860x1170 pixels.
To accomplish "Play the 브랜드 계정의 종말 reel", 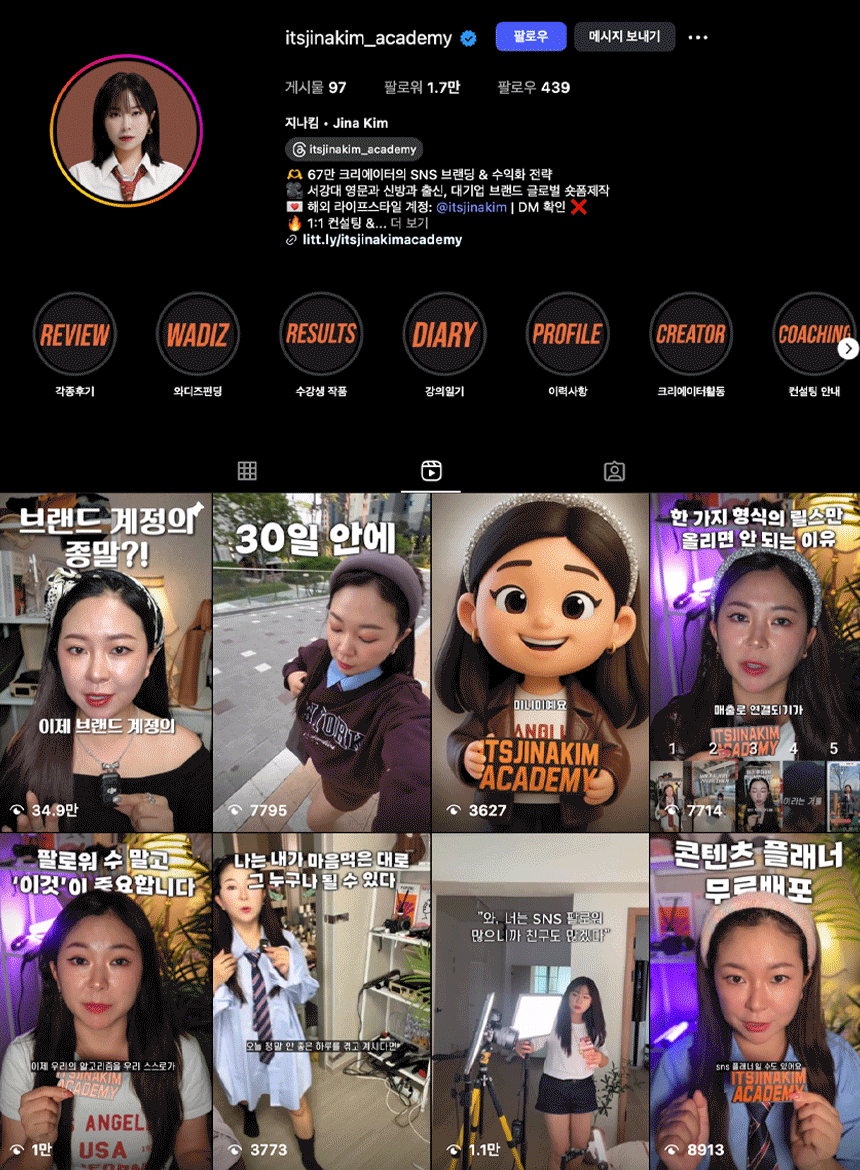I will pyautogui.click(x=106, y=662).
